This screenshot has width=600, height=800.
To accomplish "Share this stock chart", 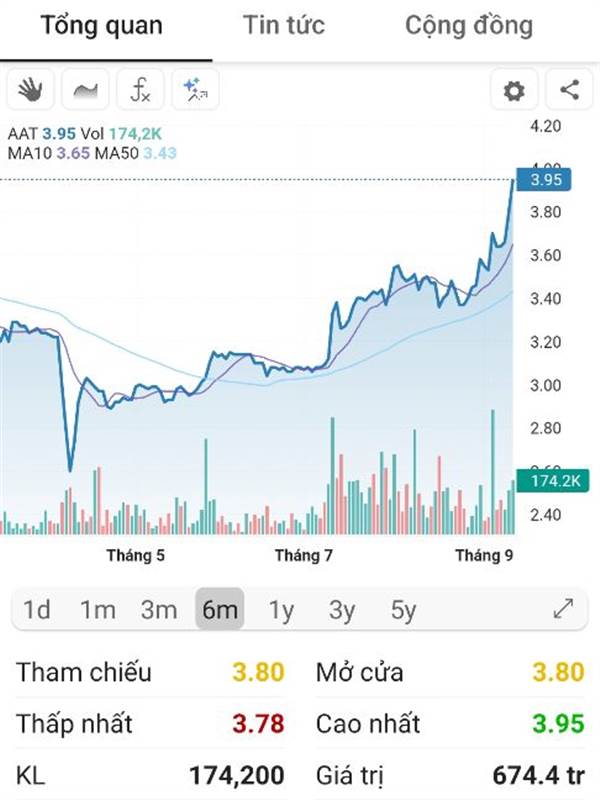I will coord(569,91).
